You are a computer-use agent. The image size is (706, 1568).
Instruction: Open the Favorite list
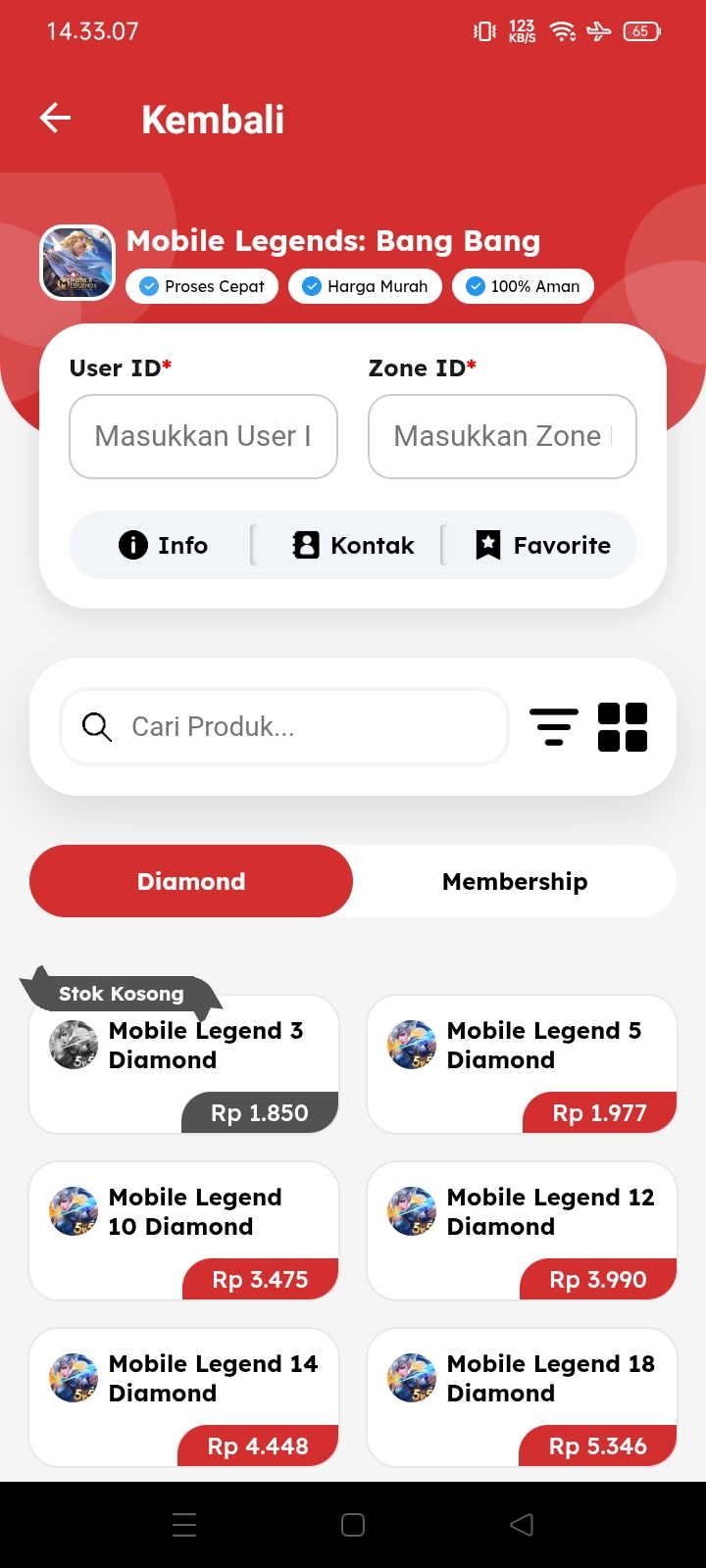pos(542,545)
